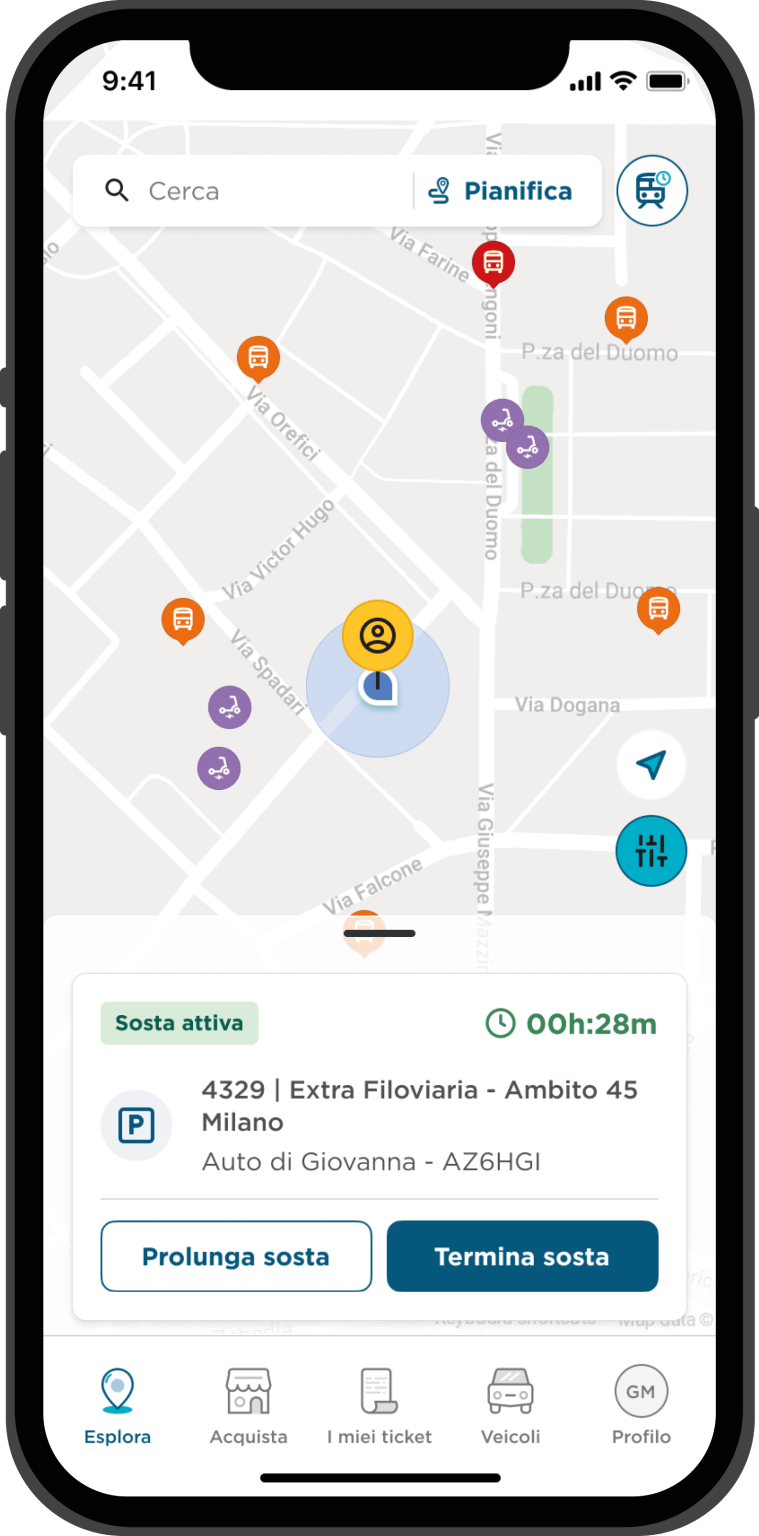Go to the Veicoli tab
759x1536 pixels.
point(510,1406)
